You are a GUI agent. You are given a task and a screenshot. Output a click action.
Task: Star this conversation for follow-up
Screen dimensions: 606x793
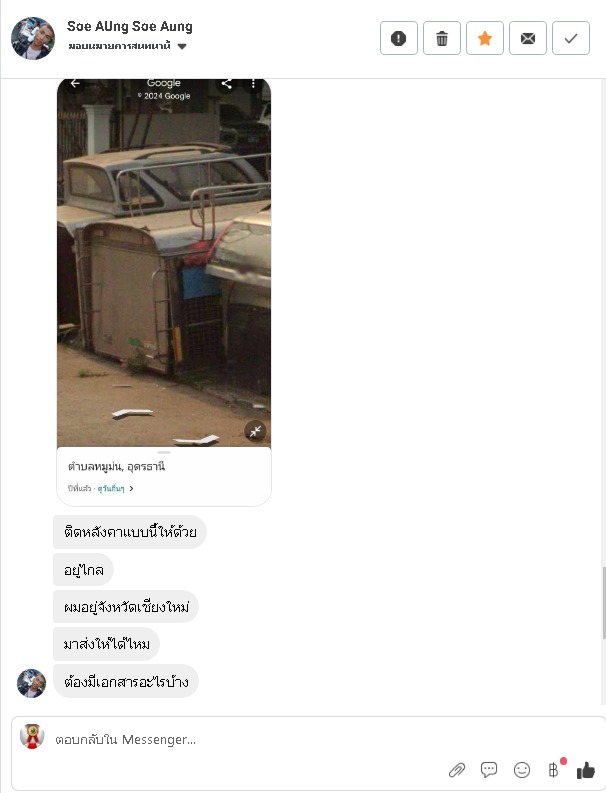(485, 38)
